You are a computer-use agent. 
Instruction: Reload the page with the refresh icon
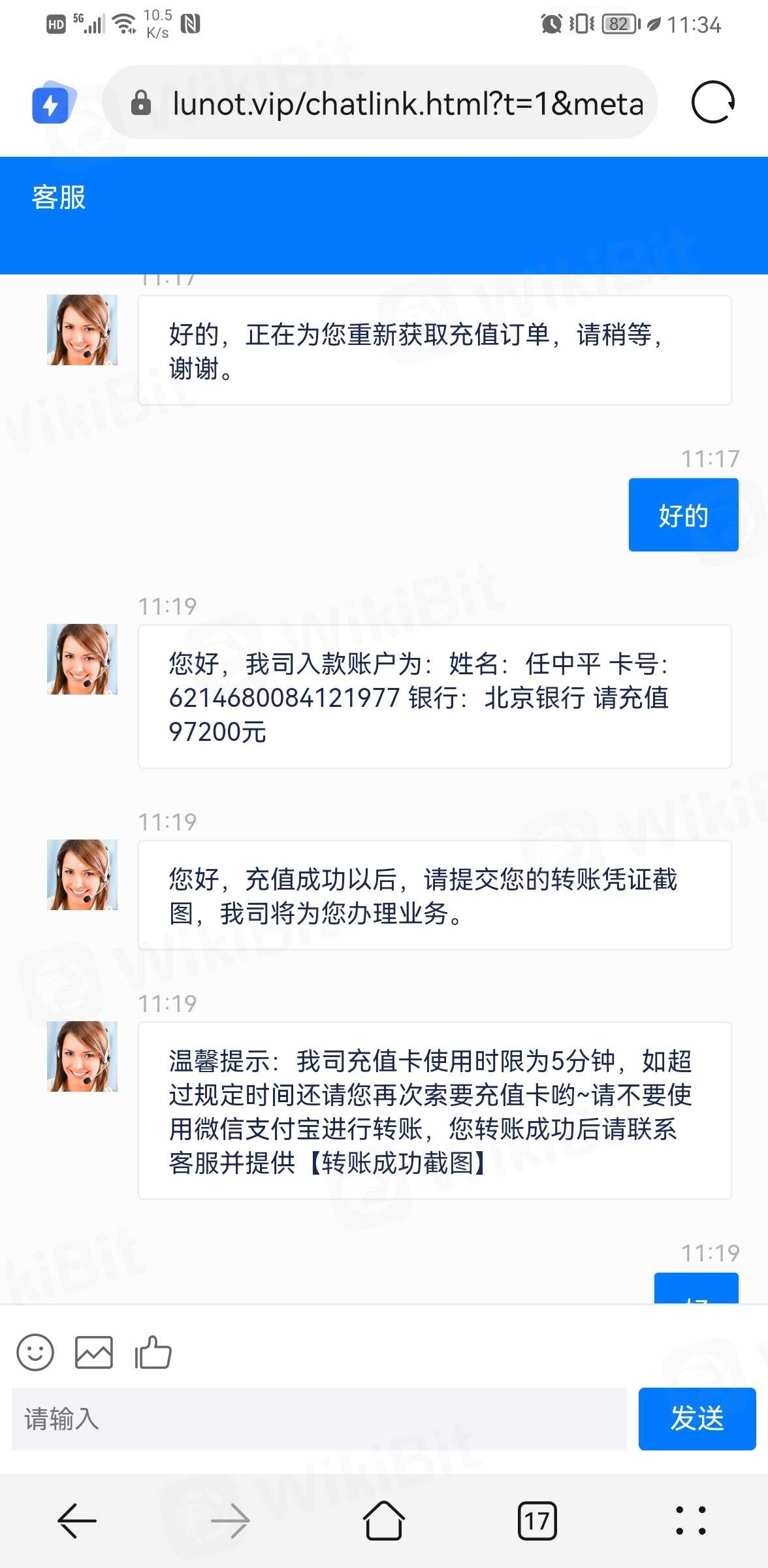coord(712,103)
